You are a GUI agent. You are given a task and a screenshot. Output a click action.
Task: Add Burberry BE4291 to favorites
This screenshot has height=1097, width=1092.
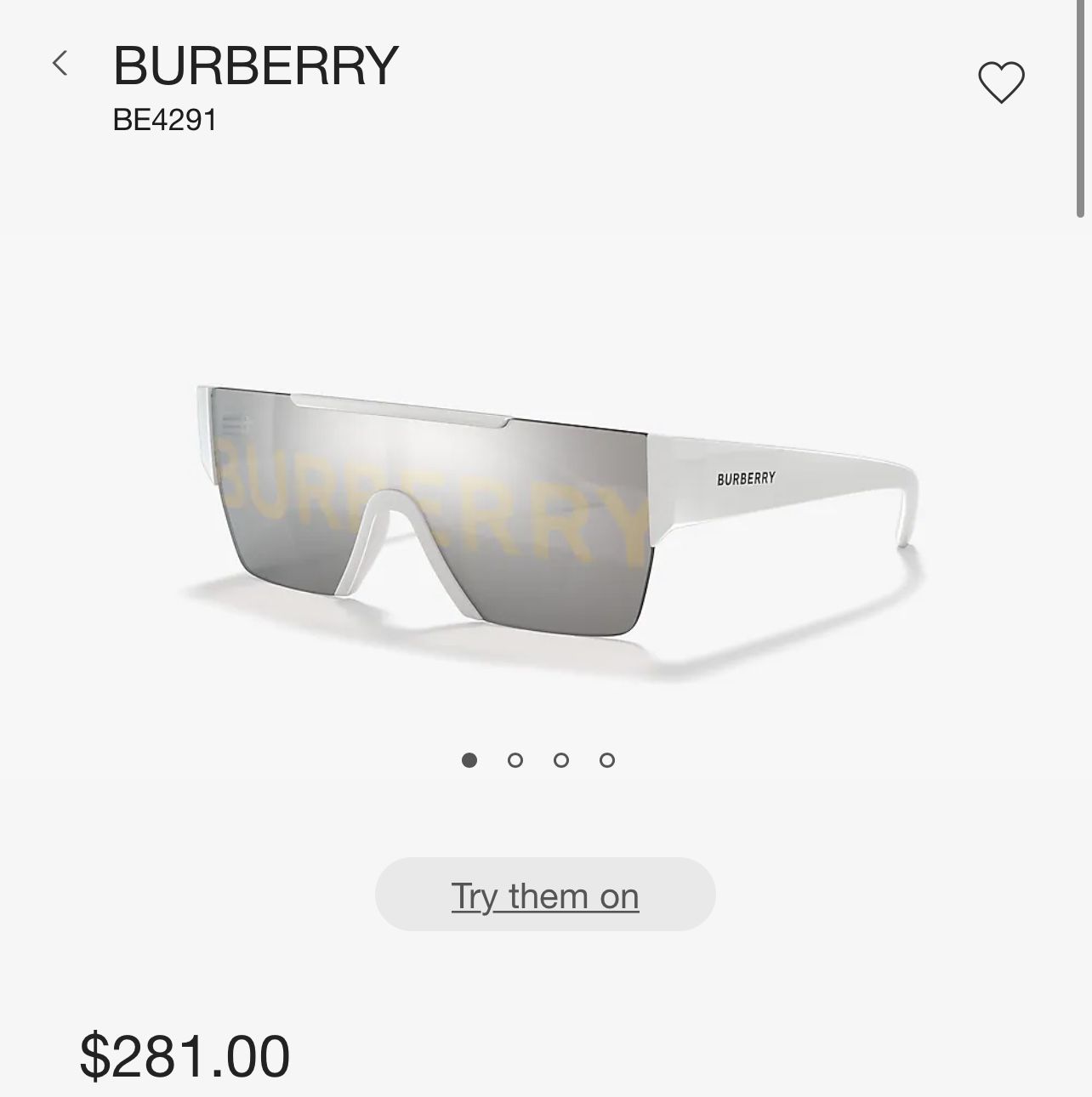tap(1001, 82)
